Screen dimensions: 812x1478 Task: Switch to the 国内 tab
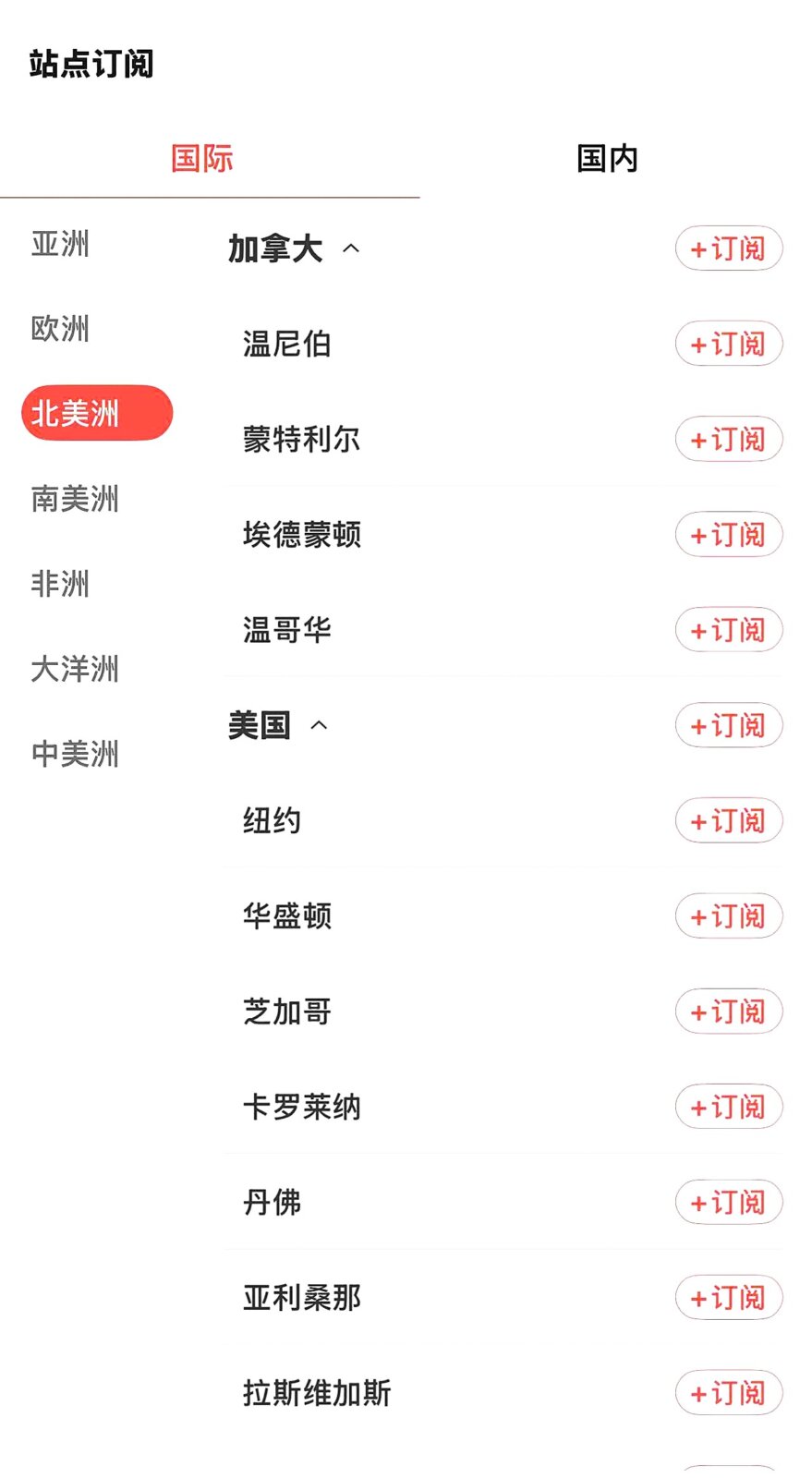607,158
